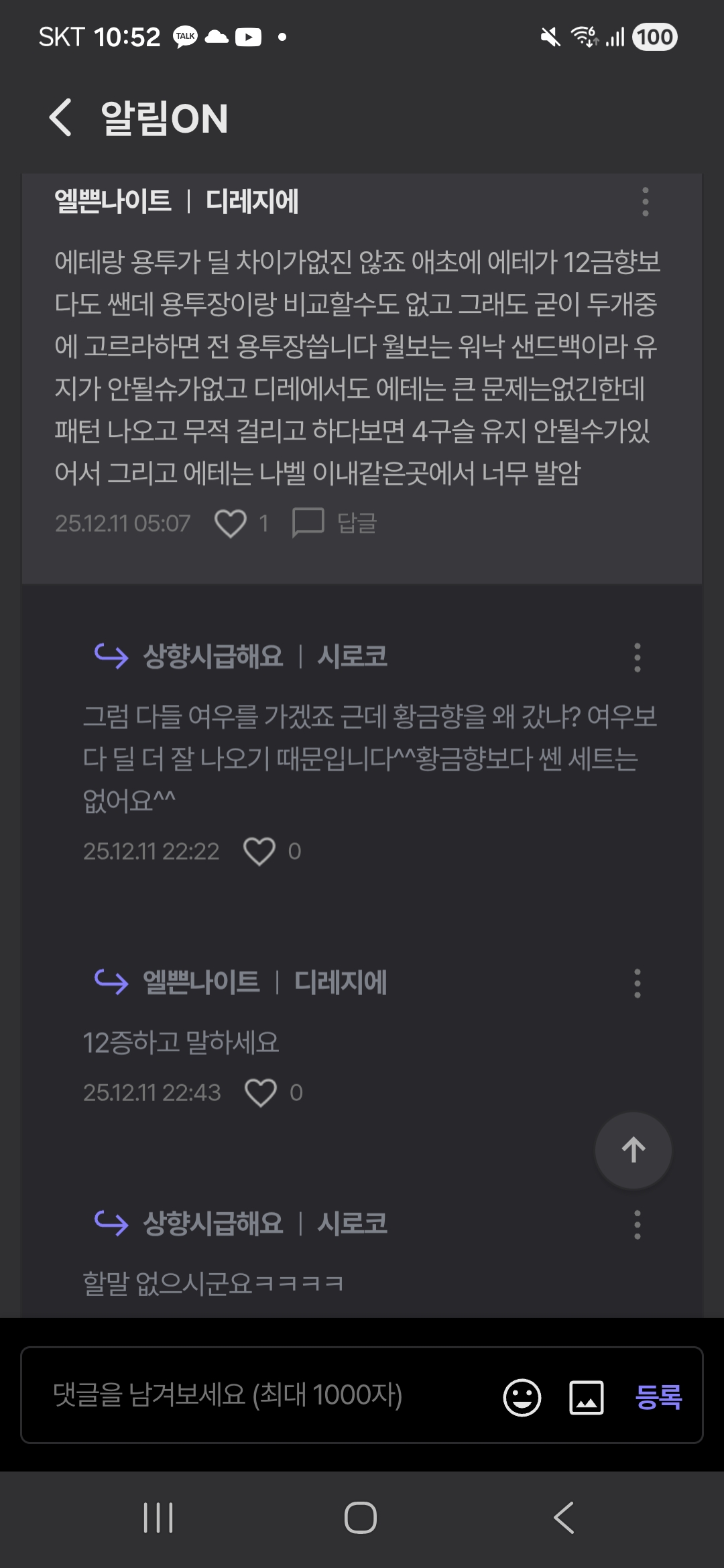724x1568 pixels.
Task: Attach an image to the comment
Action: coord(587,1397)
